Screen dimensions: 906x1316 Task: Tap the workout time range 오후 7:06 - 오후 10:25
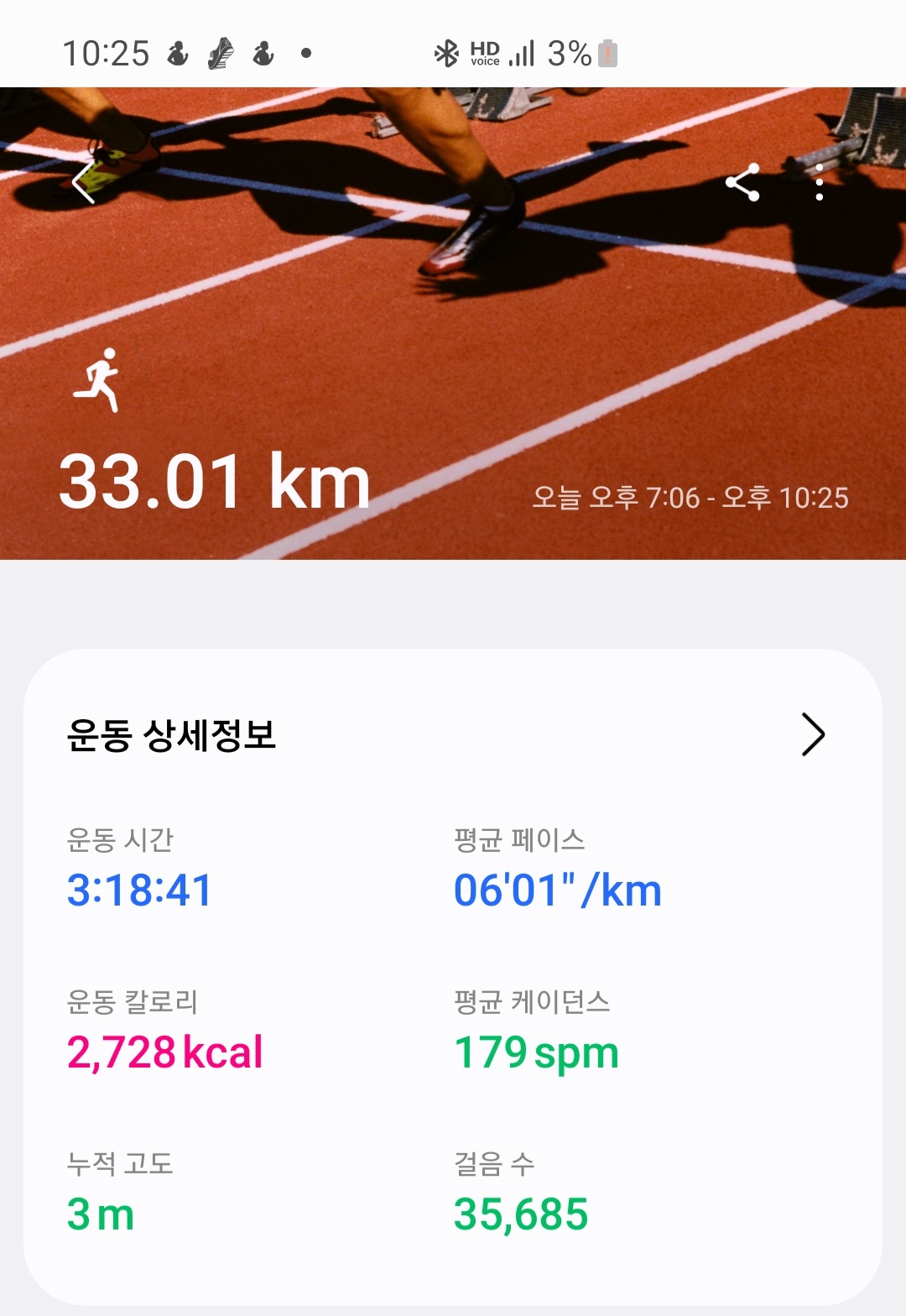692,497
